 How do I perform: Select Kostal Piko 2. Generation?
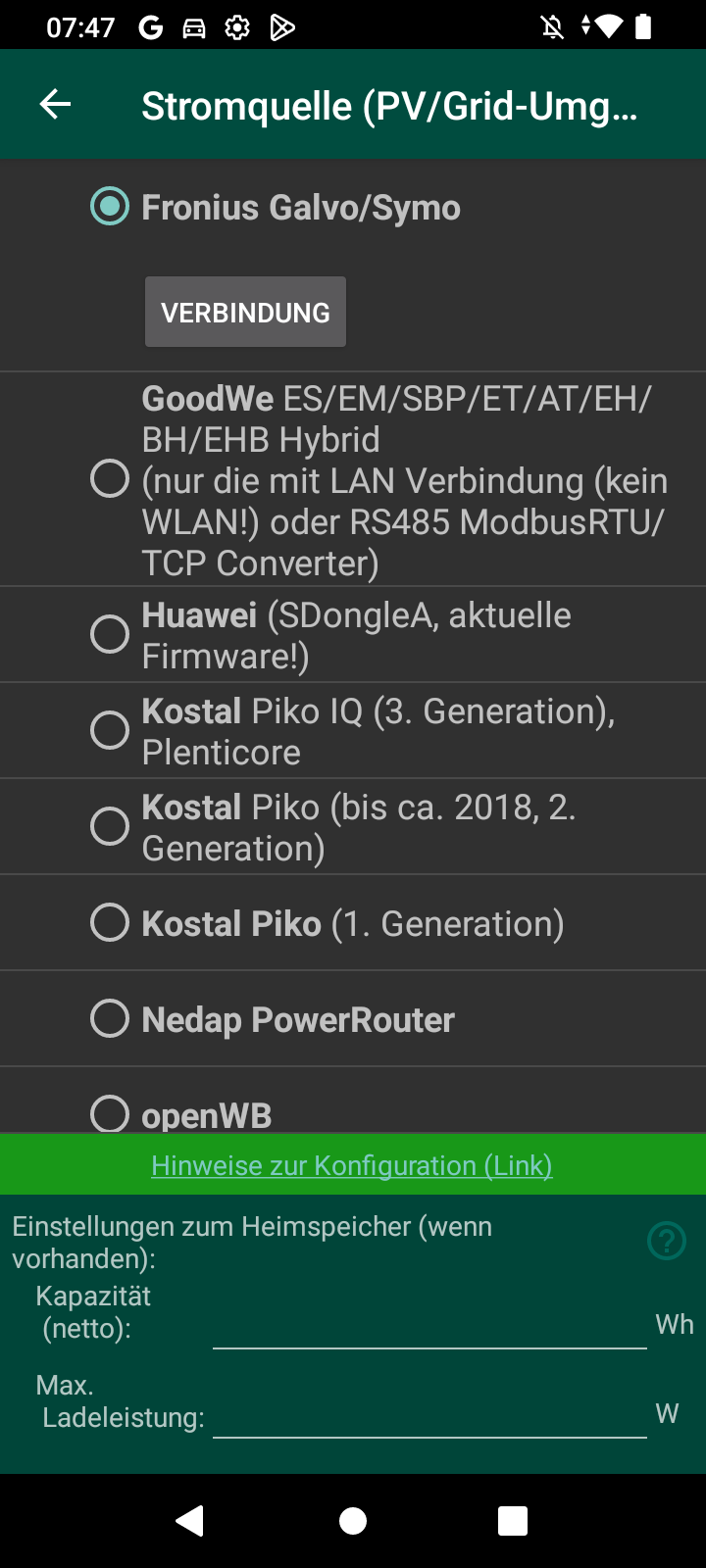tap(109, 826)
